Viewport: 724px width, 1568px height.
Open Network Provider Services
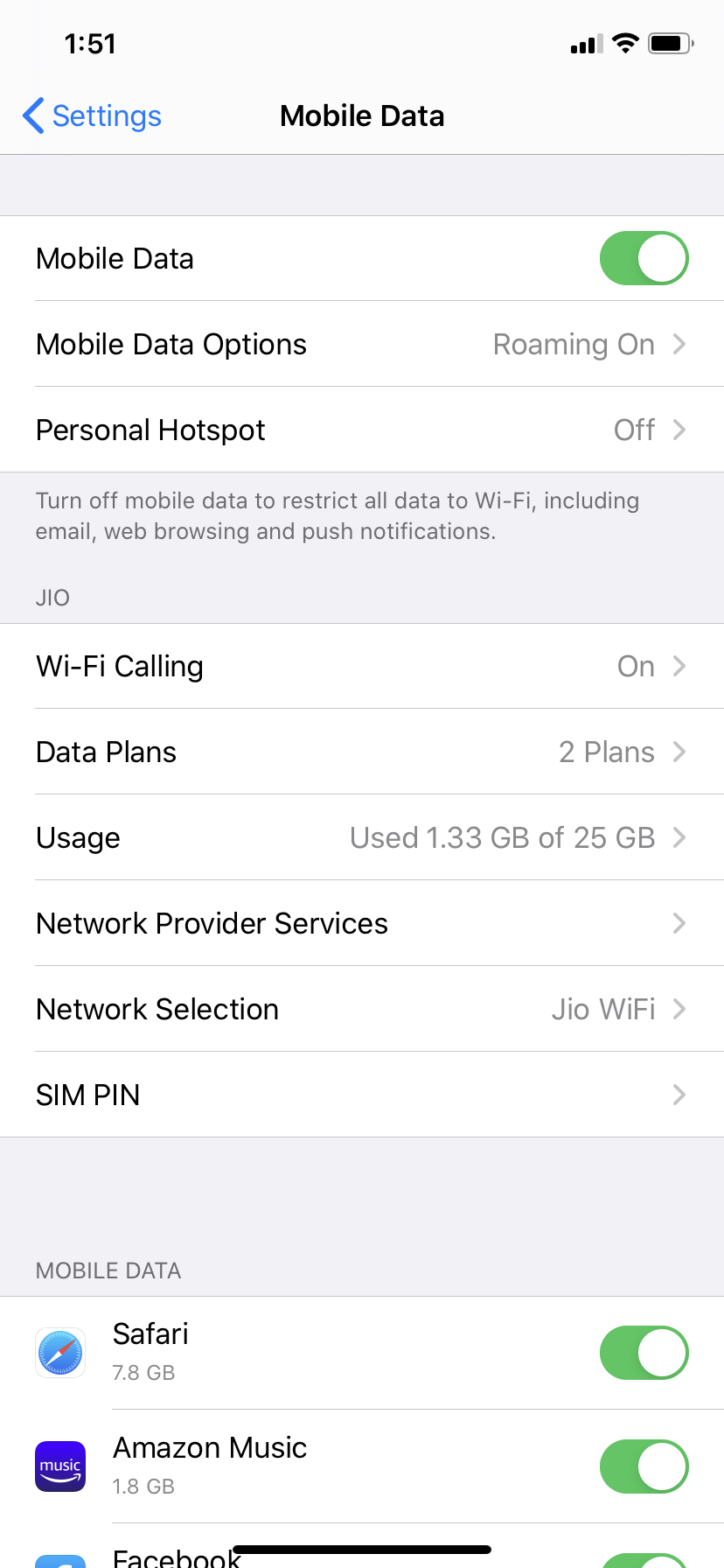click(x=362, y=923)
